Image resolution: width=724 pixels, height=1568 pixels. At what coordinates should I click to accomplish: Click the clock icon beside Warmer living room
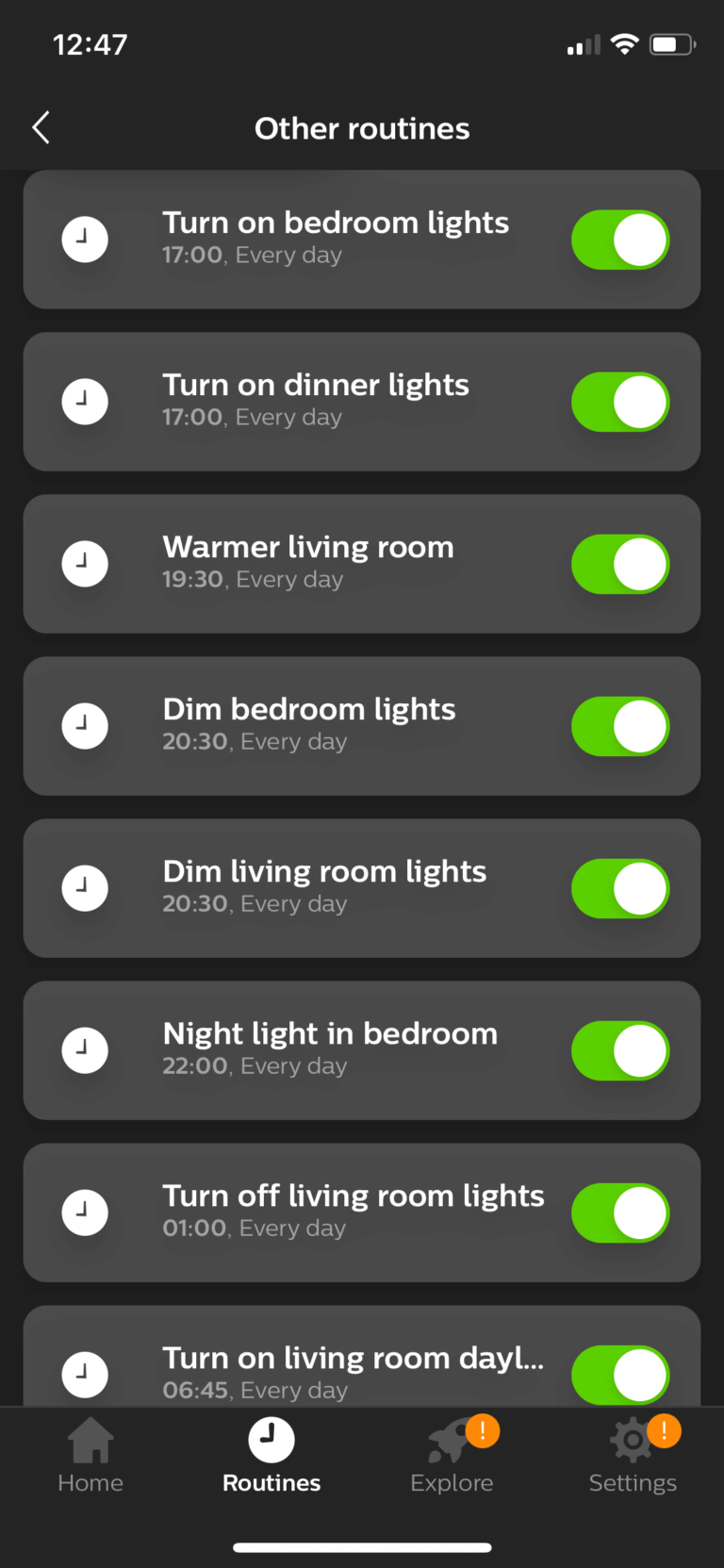(85, 564)
